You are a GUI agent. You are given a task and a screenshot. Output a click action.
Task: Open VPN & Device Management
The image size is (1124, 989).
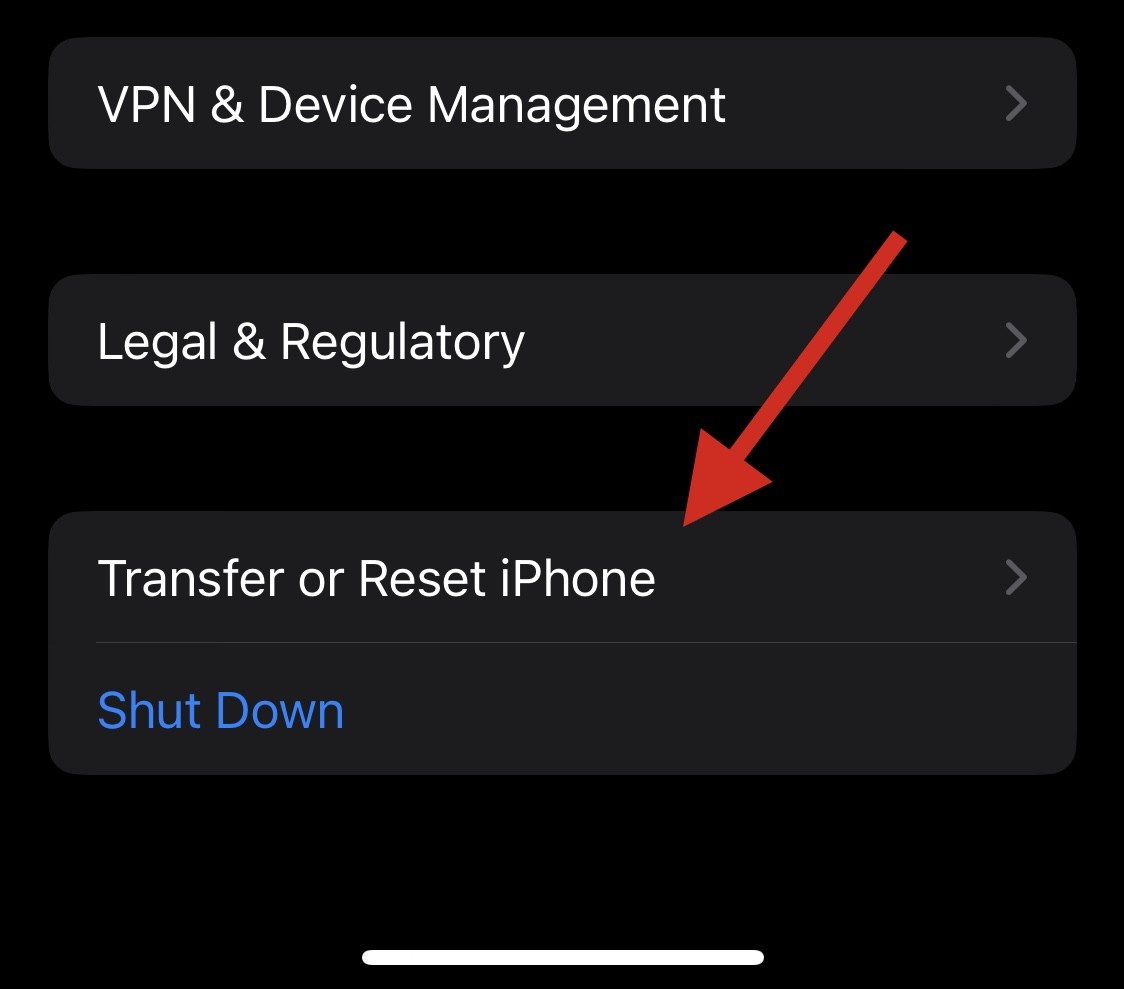(x=411, y=104)
